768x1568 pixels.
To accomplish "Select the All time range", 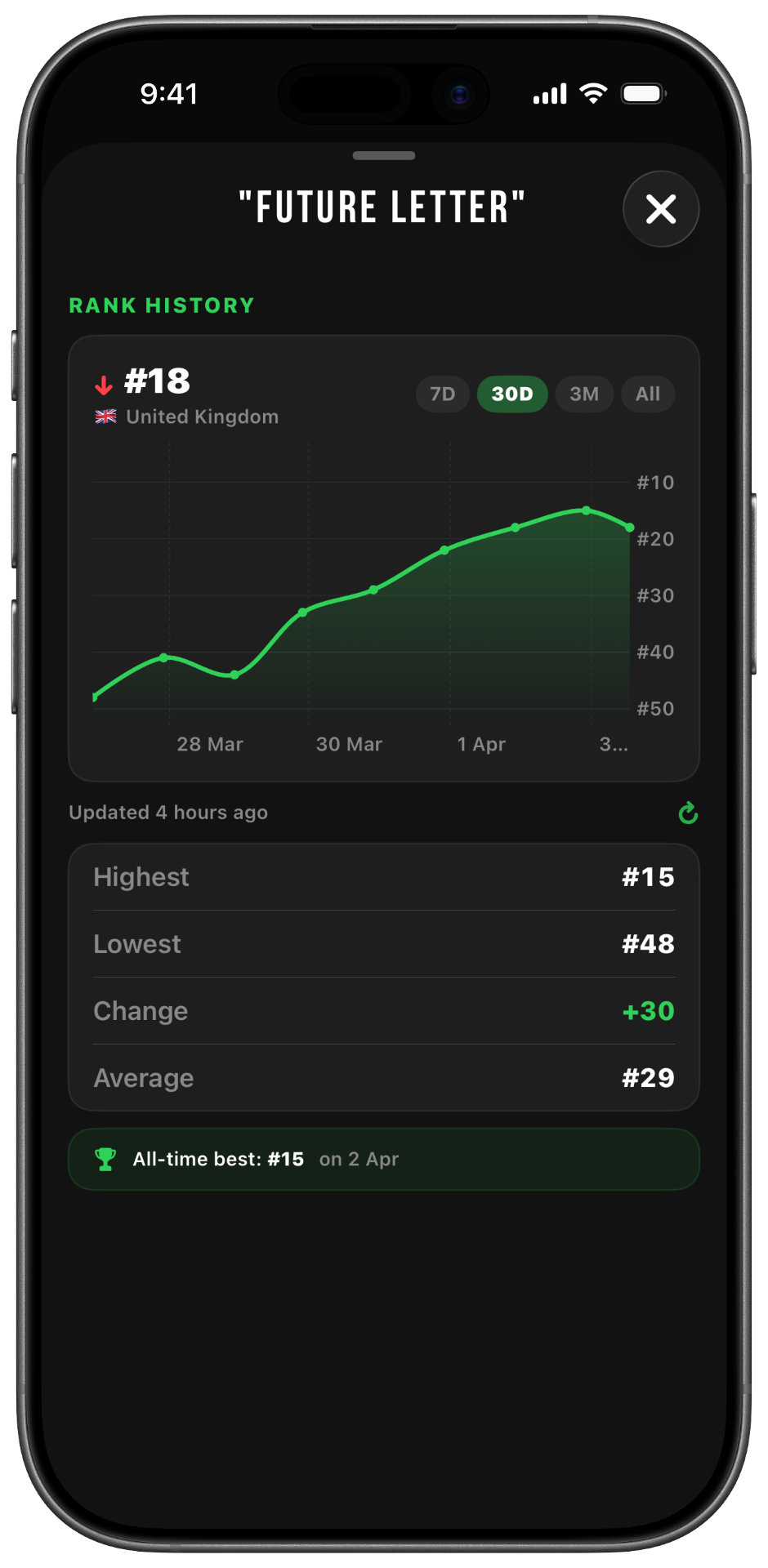I will click(647, 394).
